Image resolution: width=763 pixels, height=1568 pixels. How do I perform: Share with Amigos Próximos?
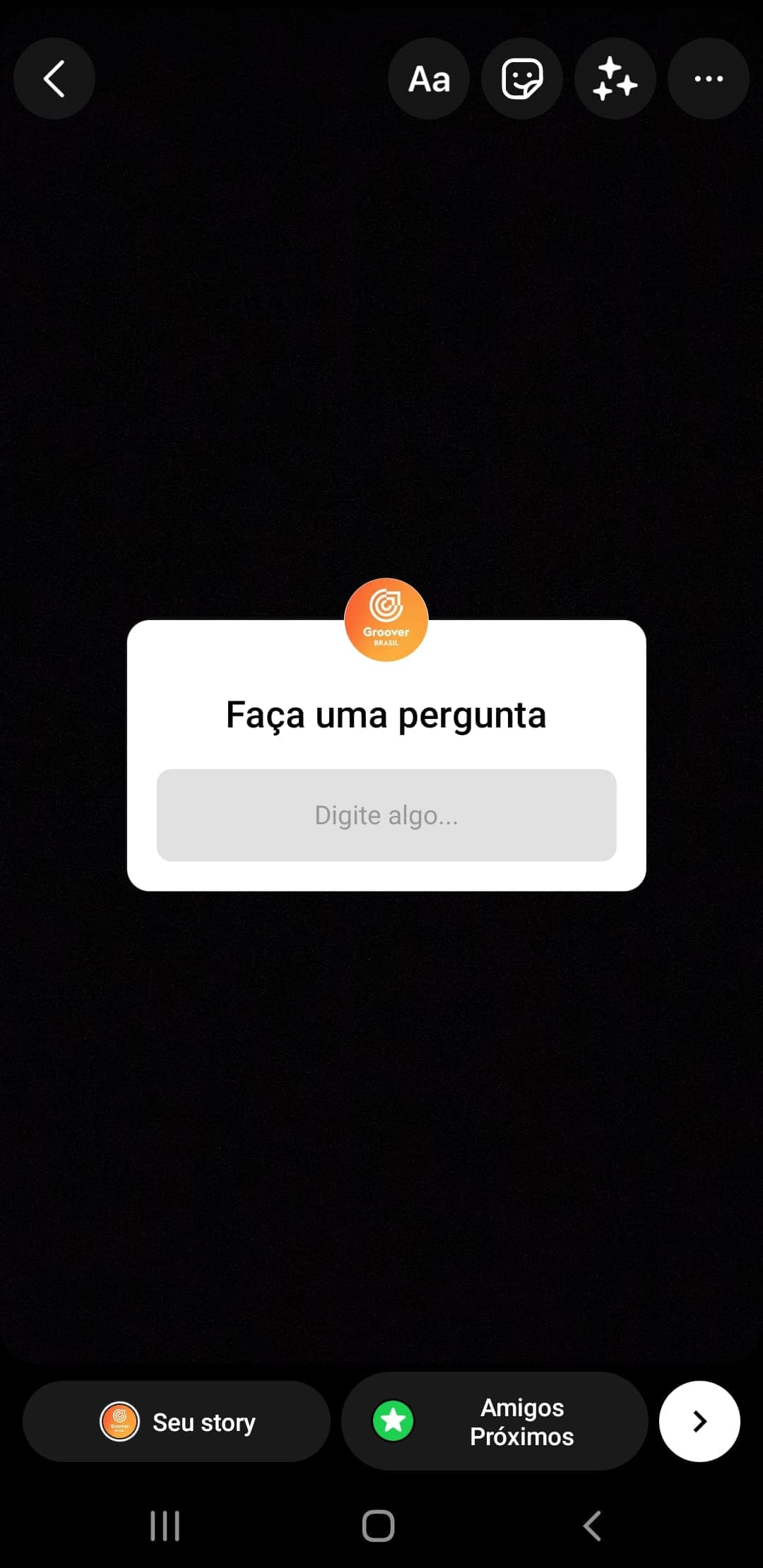click(x=495, y=1421)
